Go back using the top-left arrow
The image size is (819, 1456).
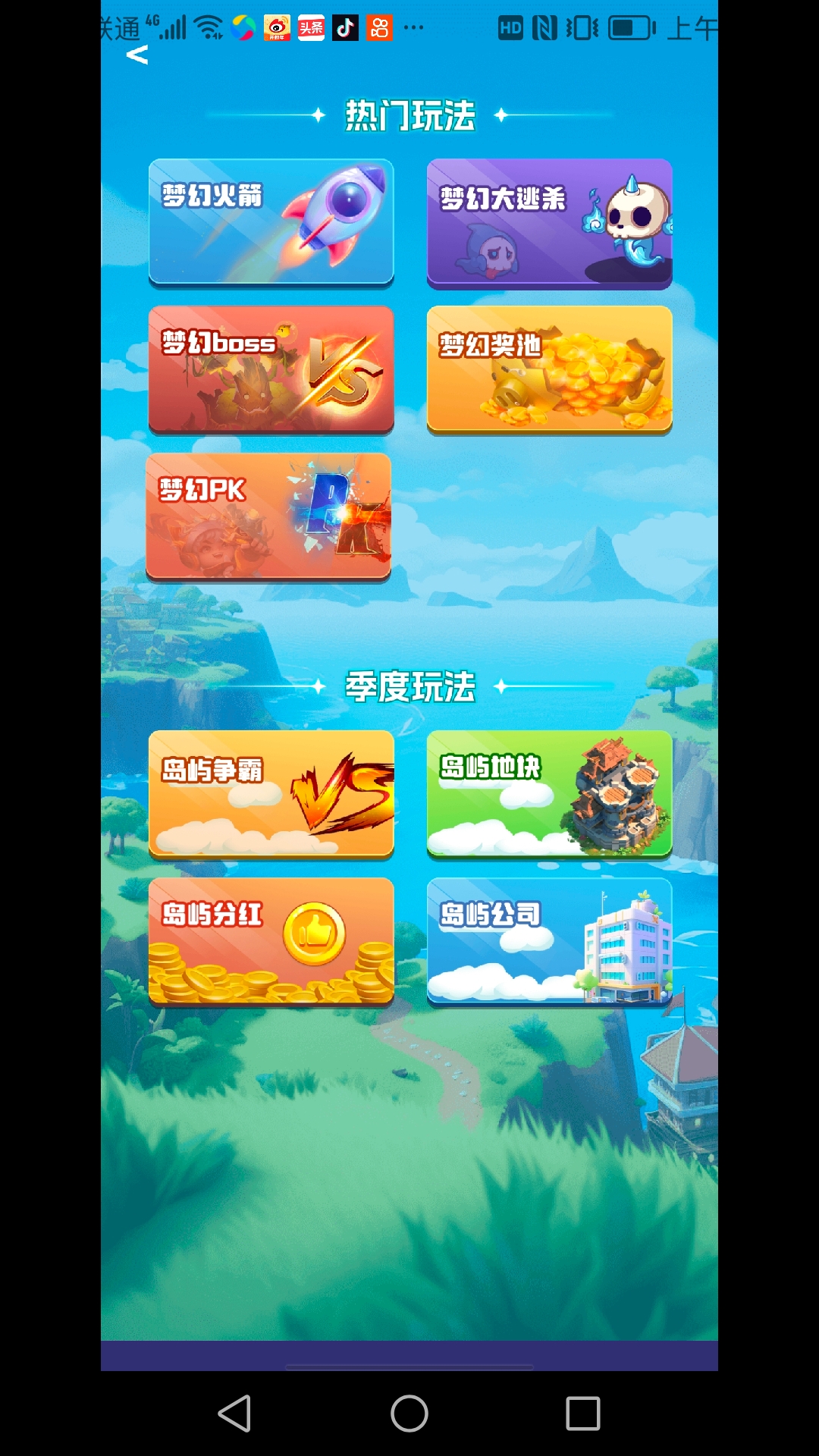tap(137, 55)
